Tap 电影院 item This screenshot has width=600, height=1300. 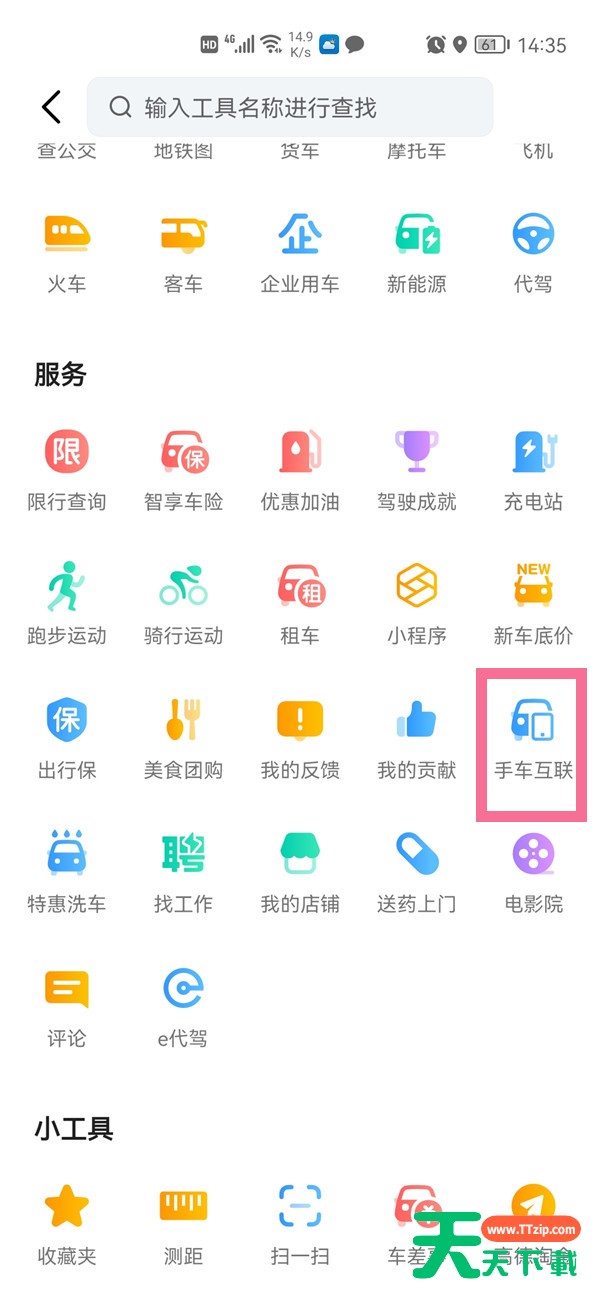[533, 872]
